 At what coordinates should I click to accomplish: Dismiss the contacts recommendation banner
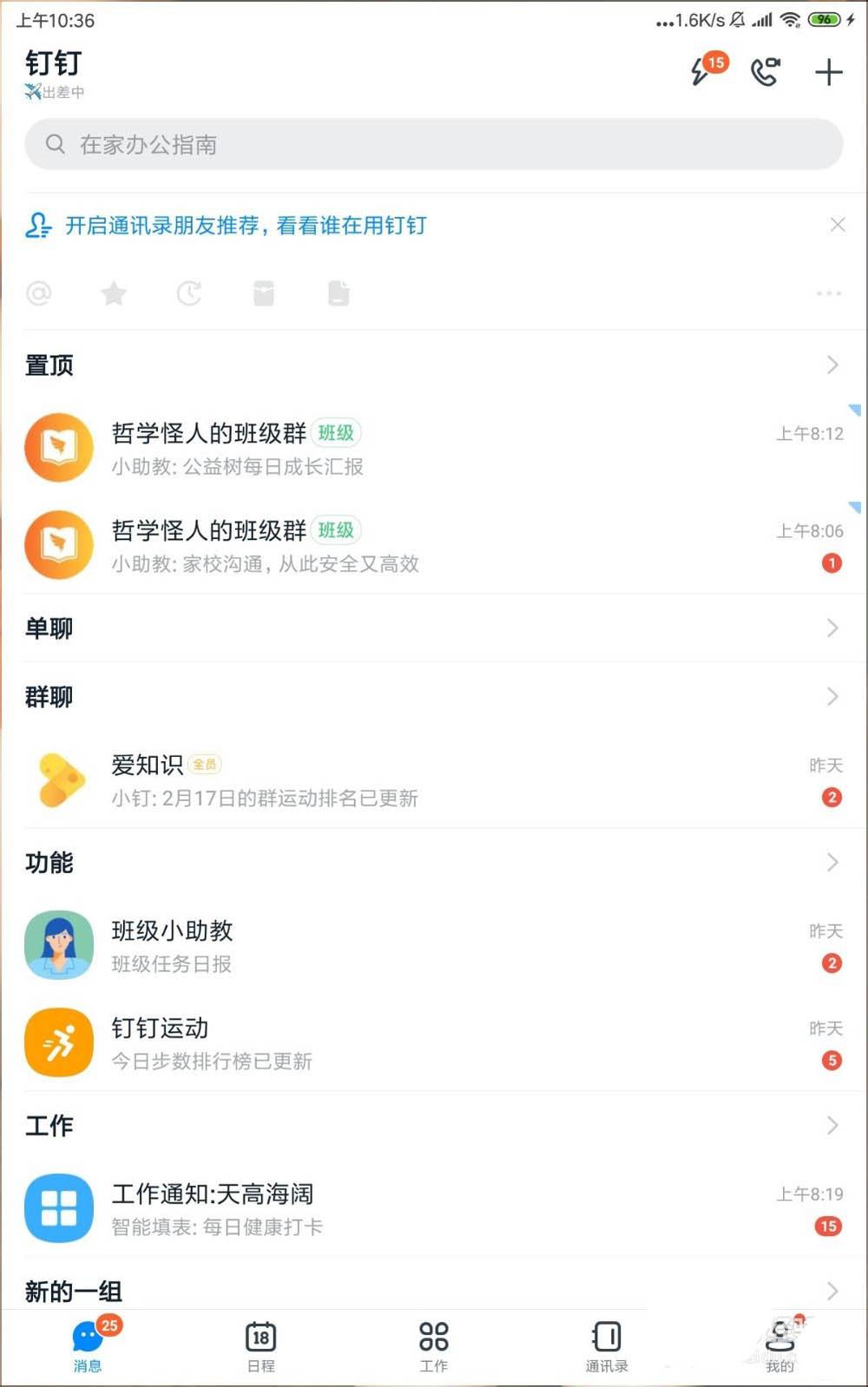(x=838, y=226)
